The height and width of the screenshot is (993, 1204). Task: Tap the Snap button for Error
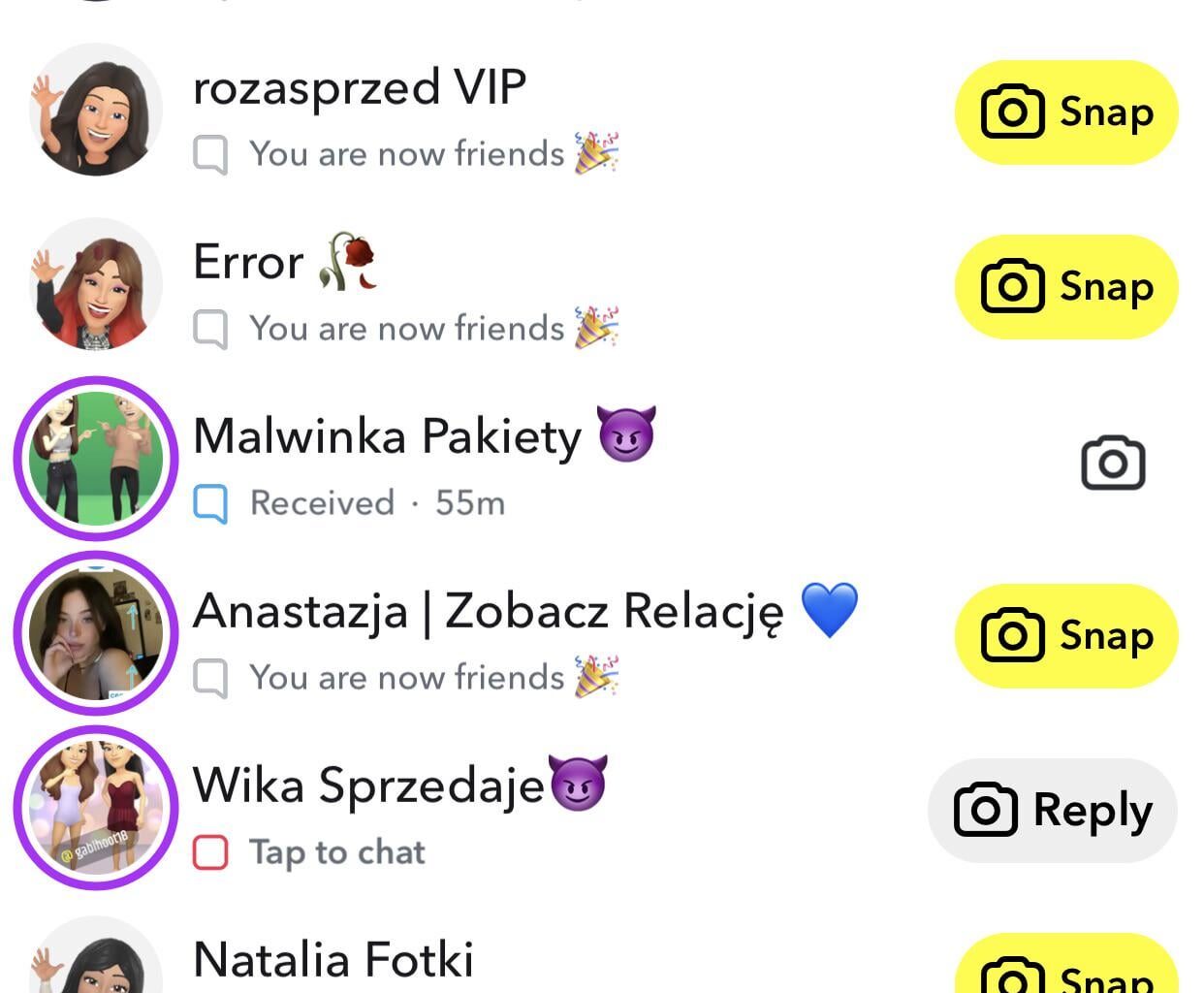point(1066,287)
